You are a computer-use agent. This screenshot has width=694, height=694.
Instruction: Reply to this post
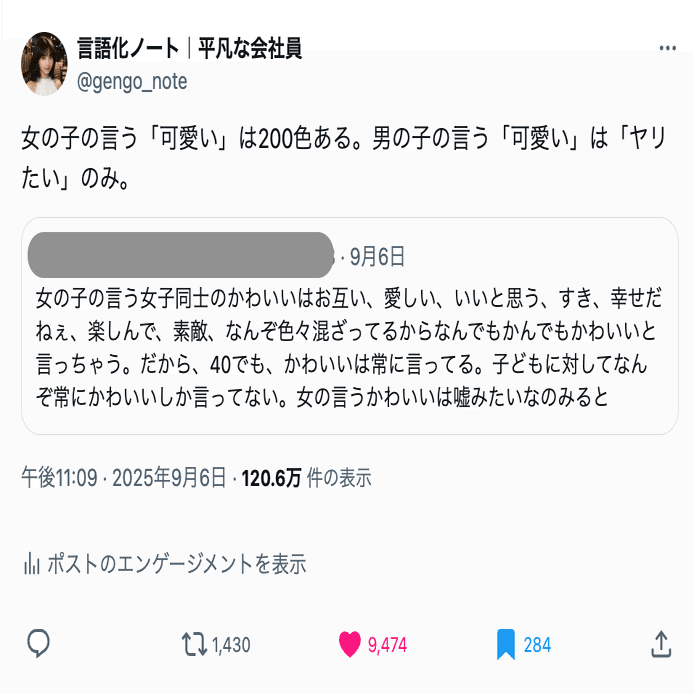point(39,644)
